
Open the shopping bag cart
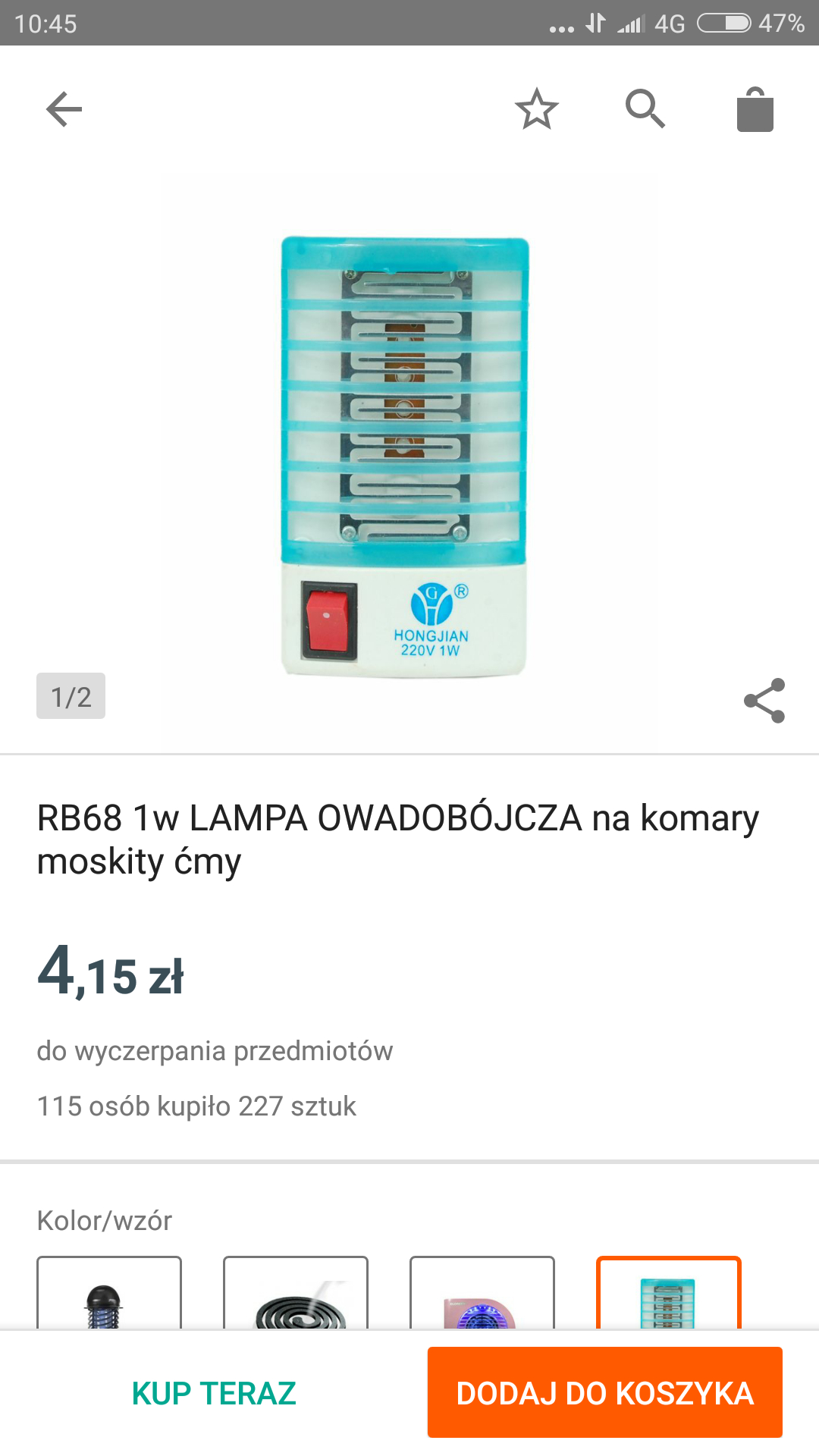[x=755, y=110]
